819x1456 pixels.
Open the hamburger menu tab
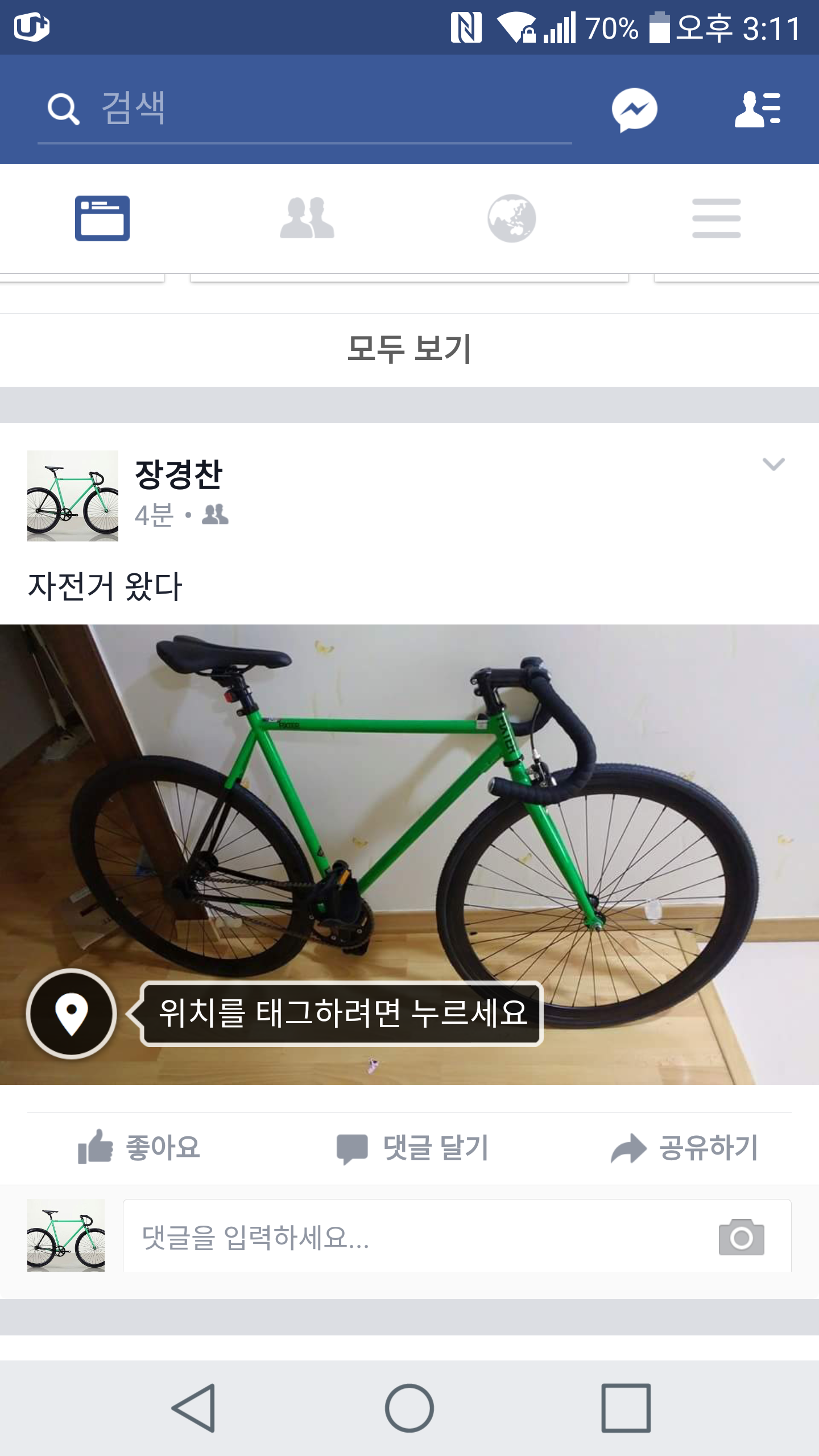pos(716,218)
